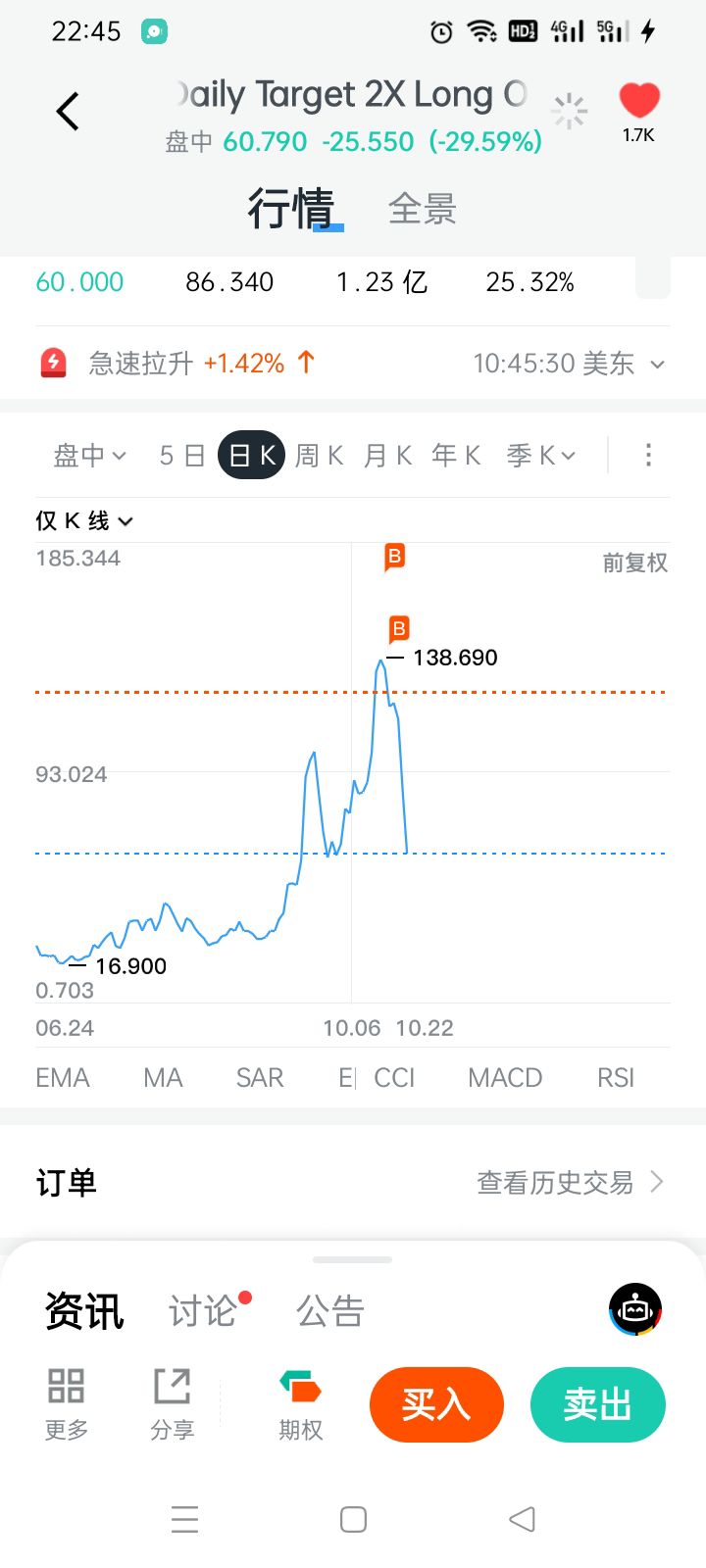Open chart settings three-dot menu
Screen dimensions: 706x1568
(x=648, y=455)
